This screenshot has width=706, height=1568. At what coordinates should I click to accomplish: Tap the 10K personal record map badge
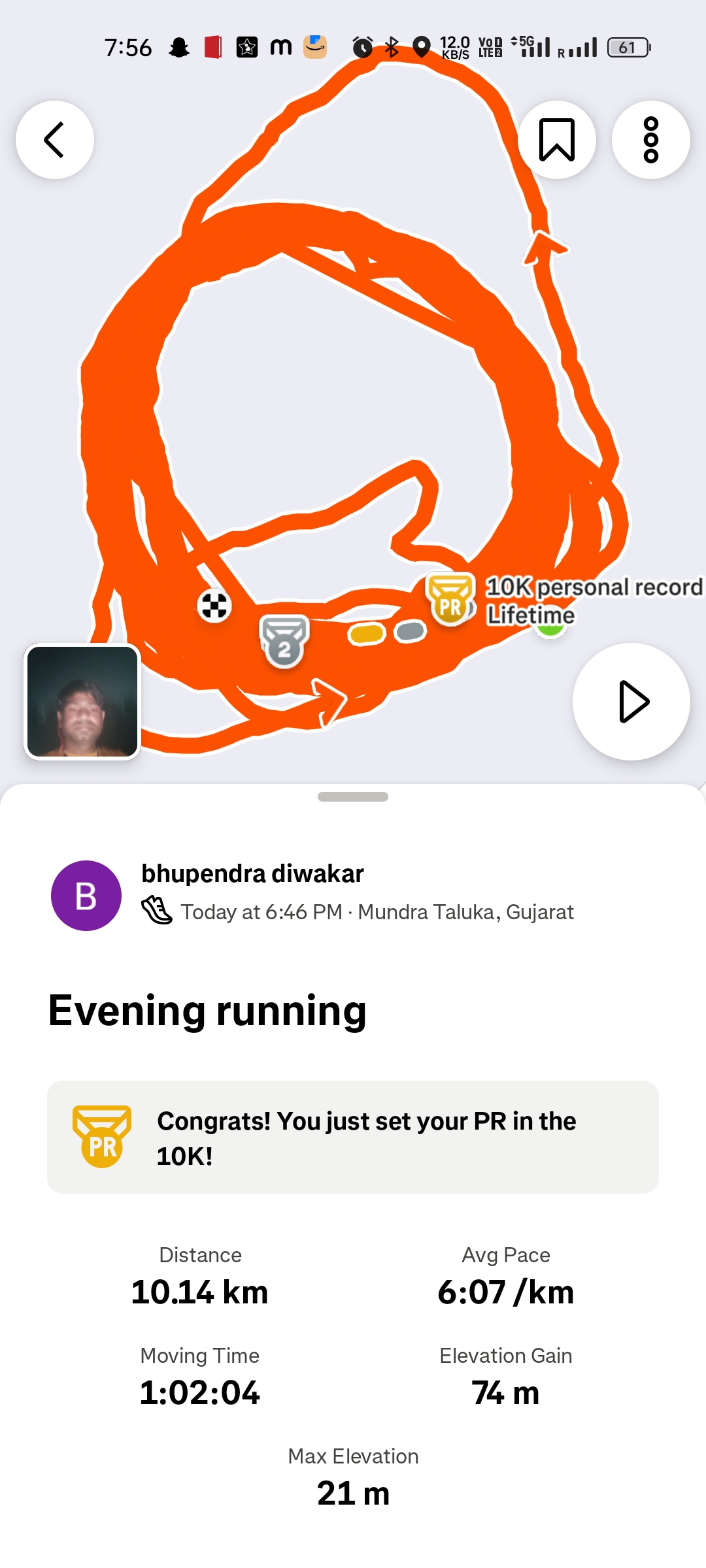[x=450, y=599]
